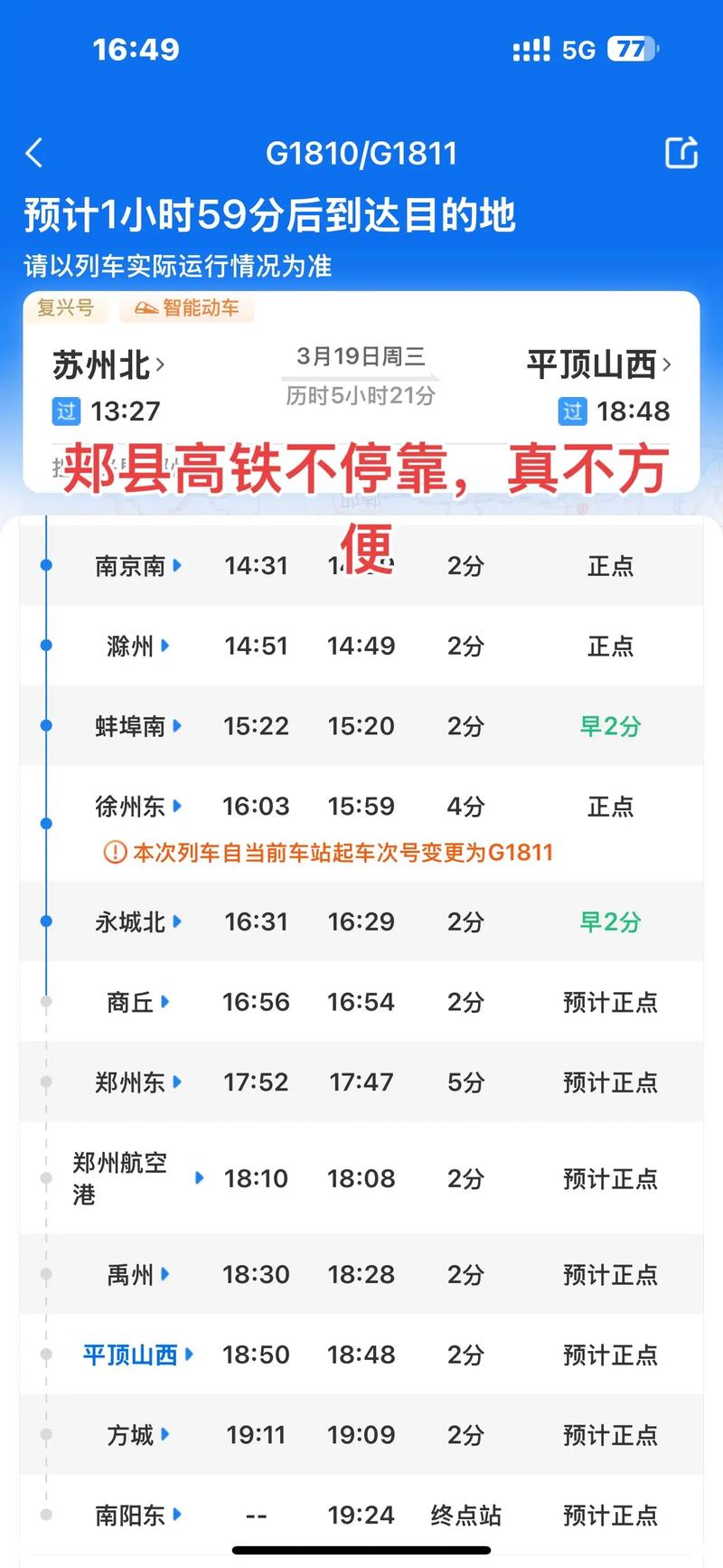Click the blue 平顶山西 station link
This screenshot has height=1568, width=723.
click(x=133, y=1355)
